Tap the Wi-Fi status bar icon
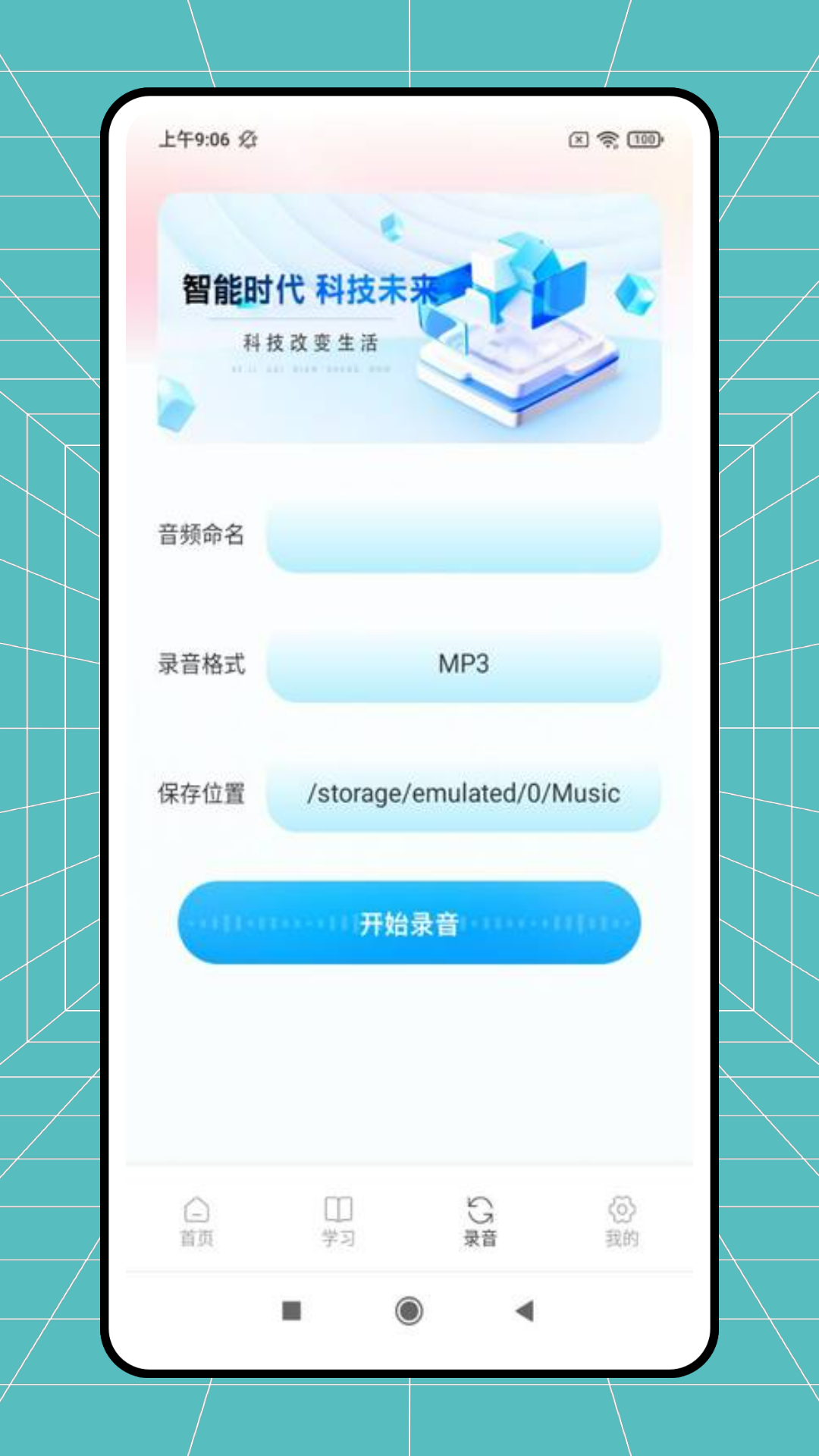 (607, 140)
